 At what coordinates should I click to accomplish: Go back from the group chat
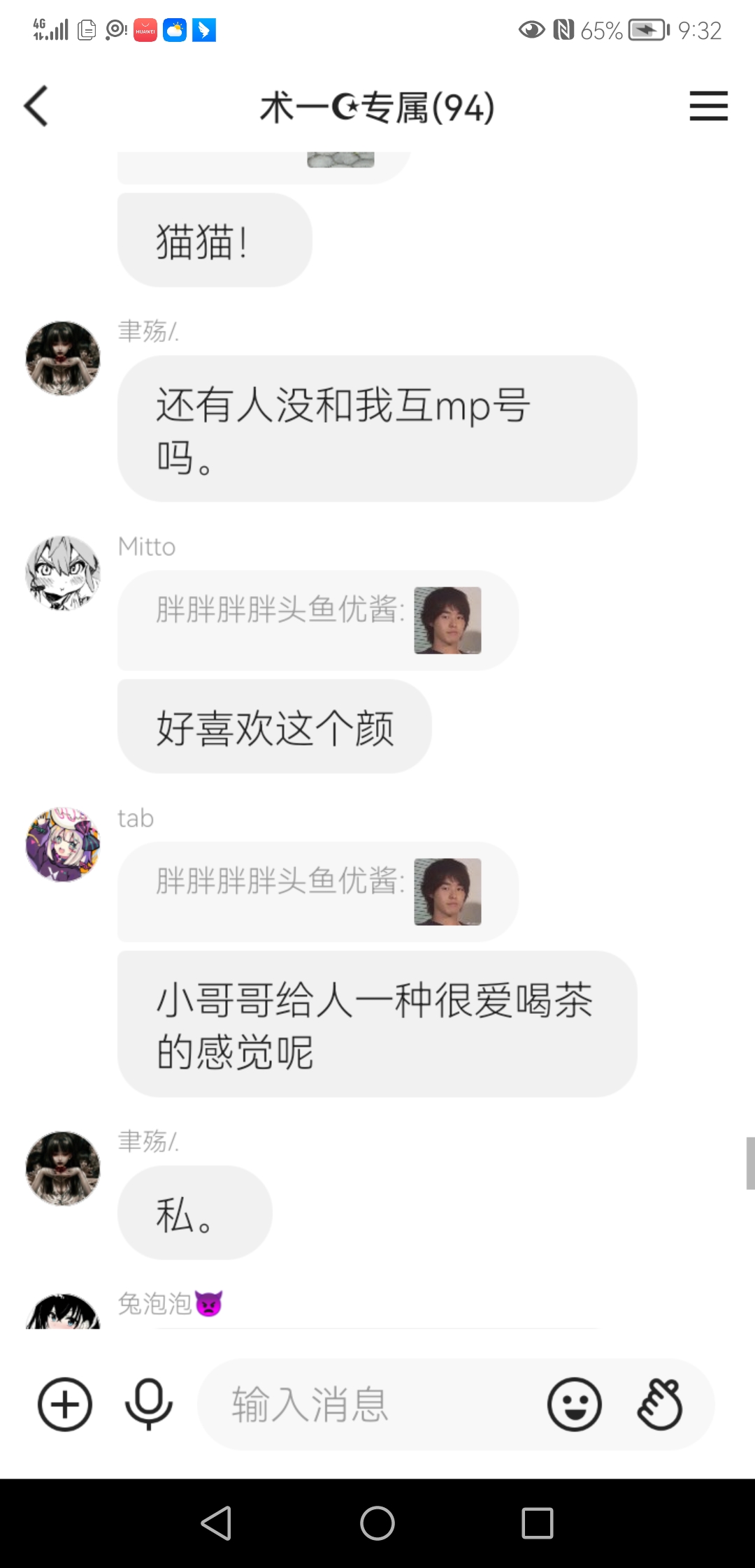36,106
